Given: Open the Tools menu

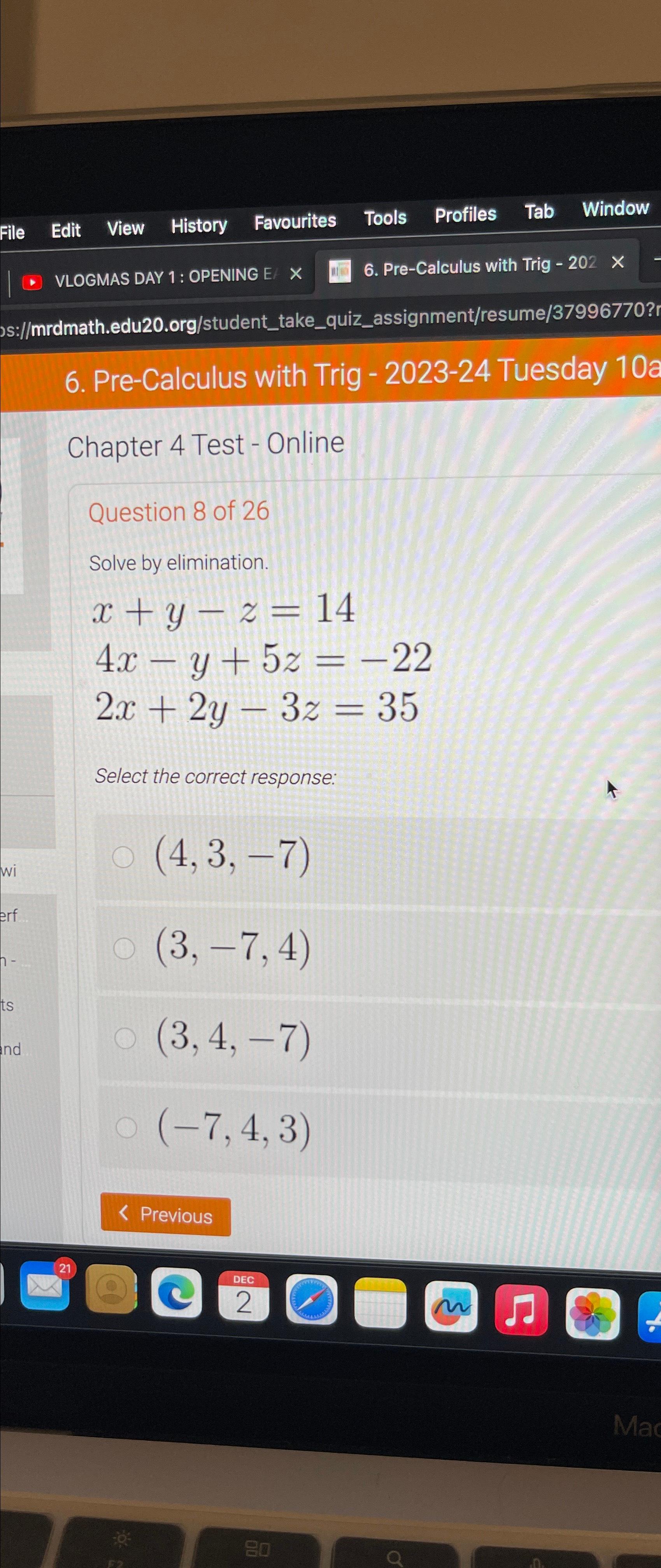Looking at the screenshot, I should tap(385, 217).
